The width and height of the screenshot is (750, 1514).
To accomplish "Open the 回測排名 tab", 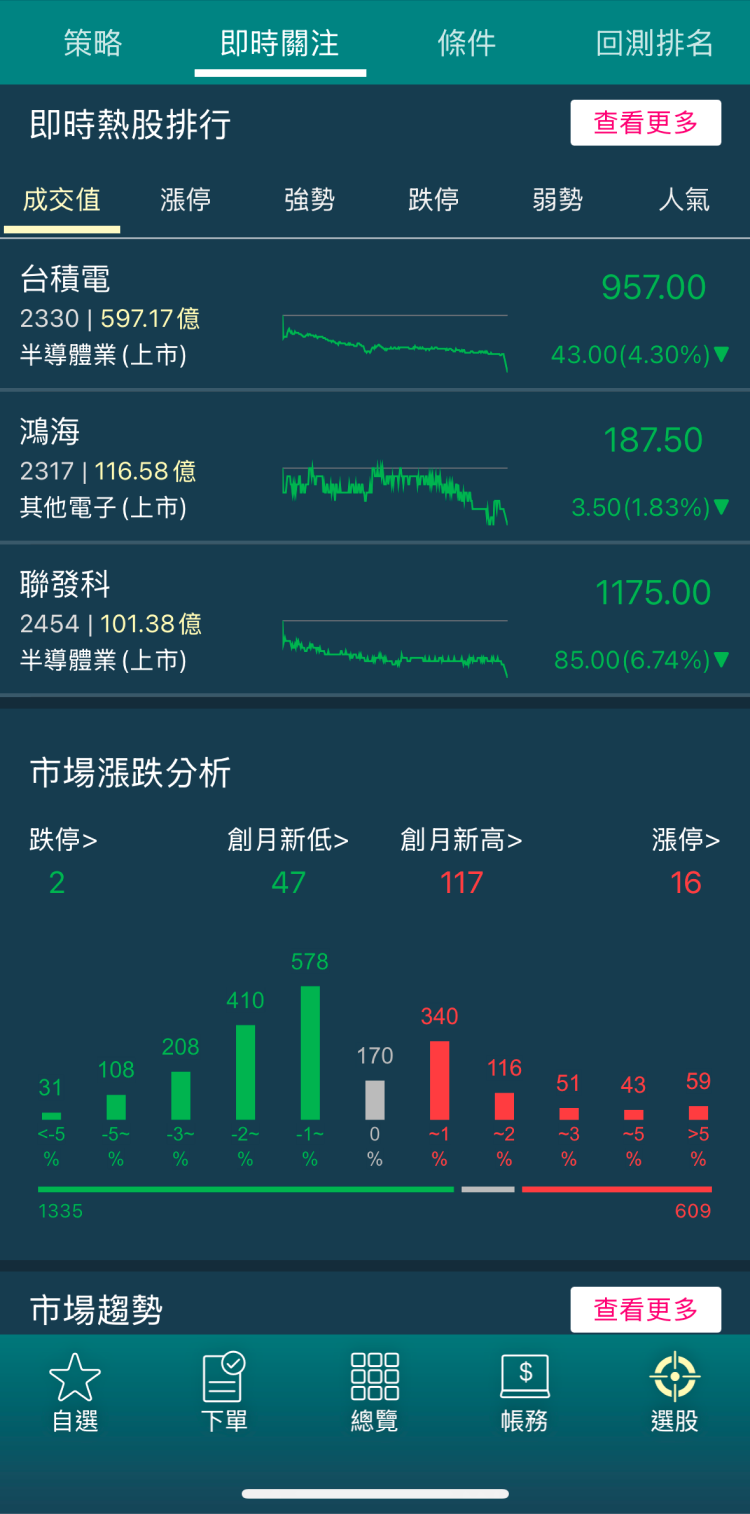I will click(654, 43).
